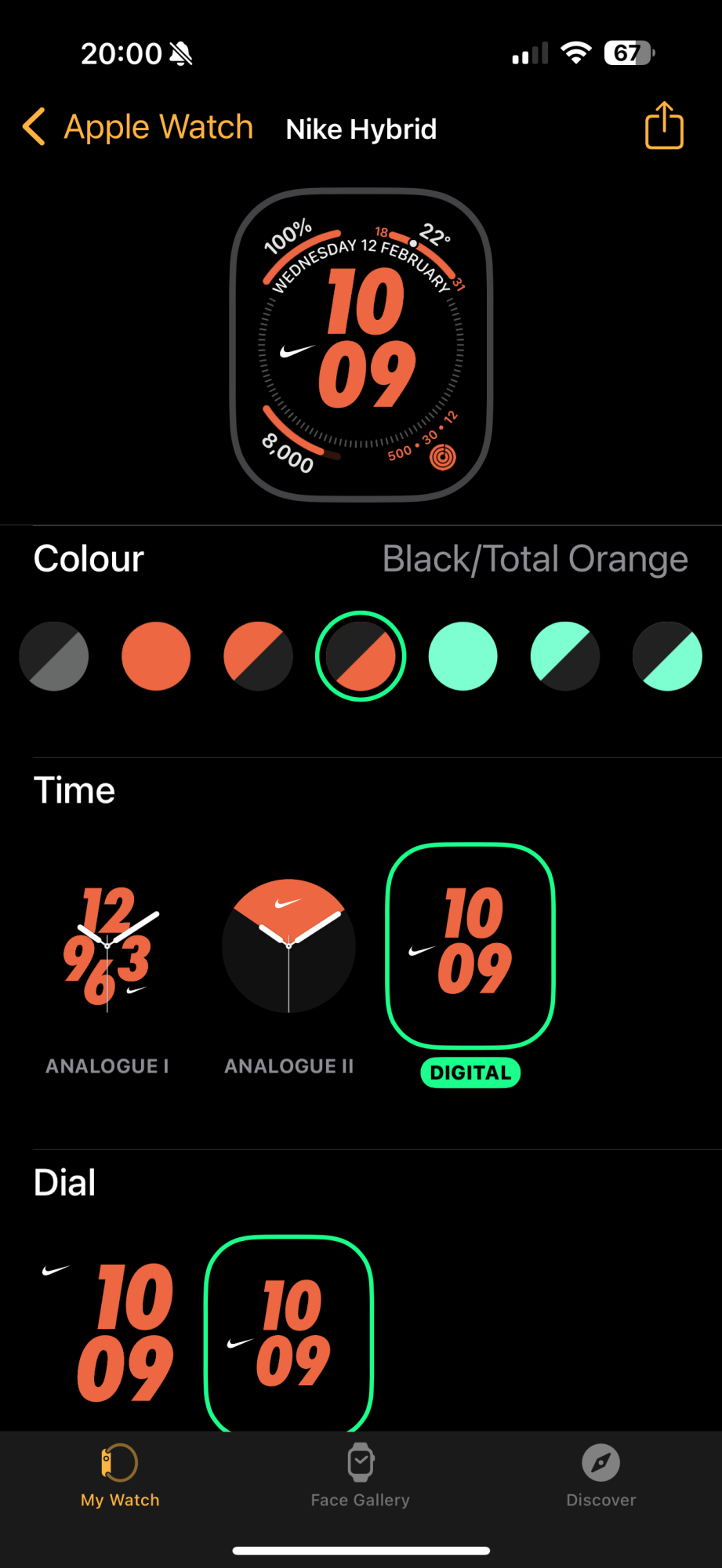The height and width of the screenshot is (1568, 722).
Task: Select the black and grey colour swatch
Action: tap(54, 656)
